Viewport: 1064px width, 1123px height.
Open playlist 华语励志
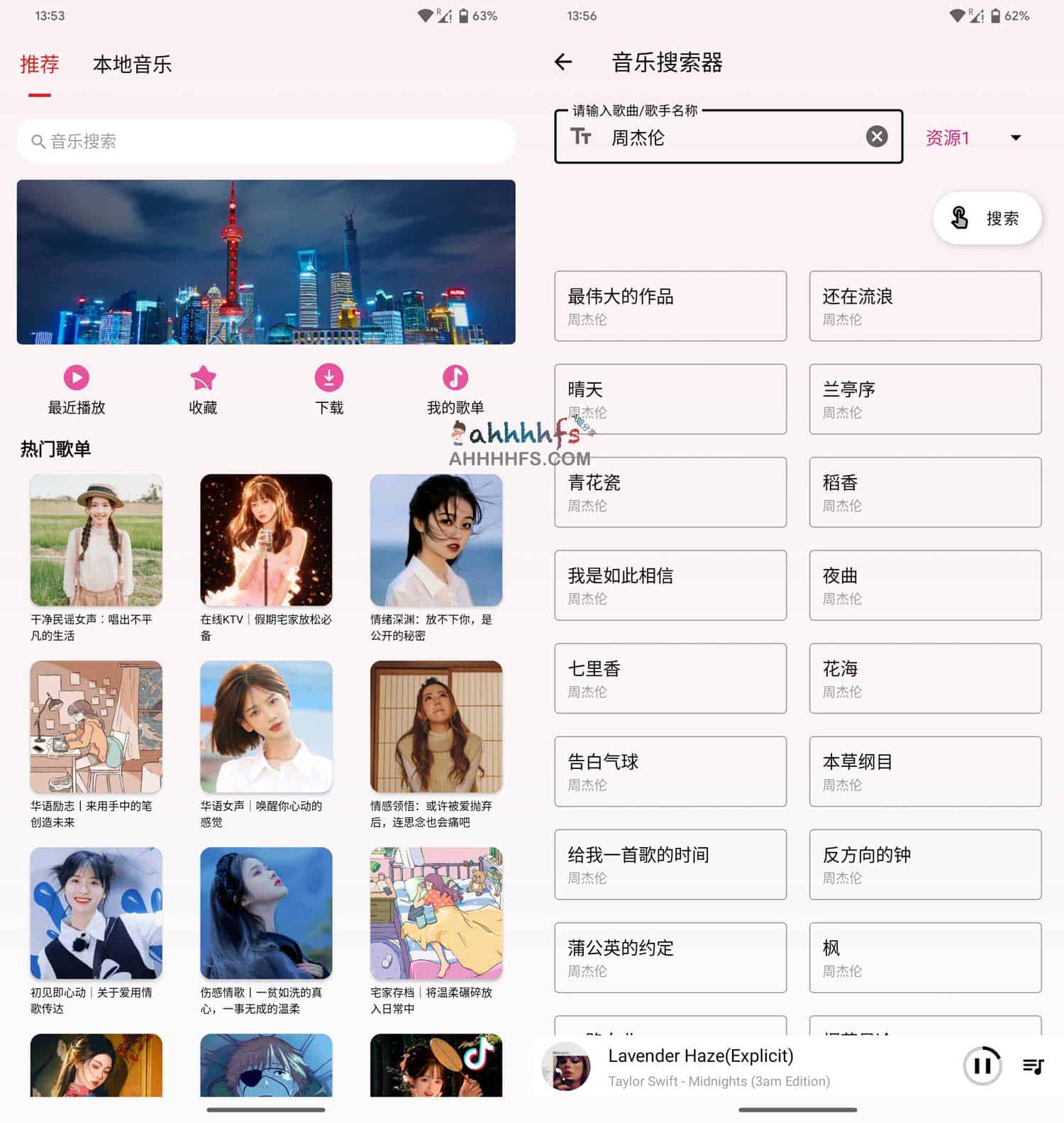tap(96, 727)
